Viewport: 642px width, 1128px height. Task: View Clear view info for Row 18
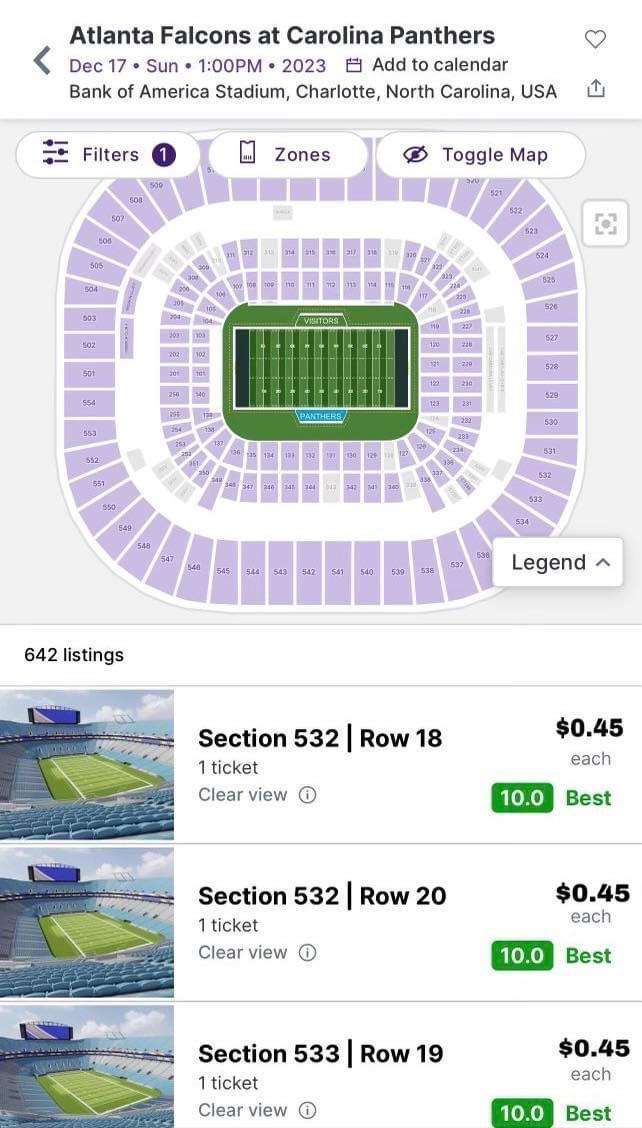point(308,795)
